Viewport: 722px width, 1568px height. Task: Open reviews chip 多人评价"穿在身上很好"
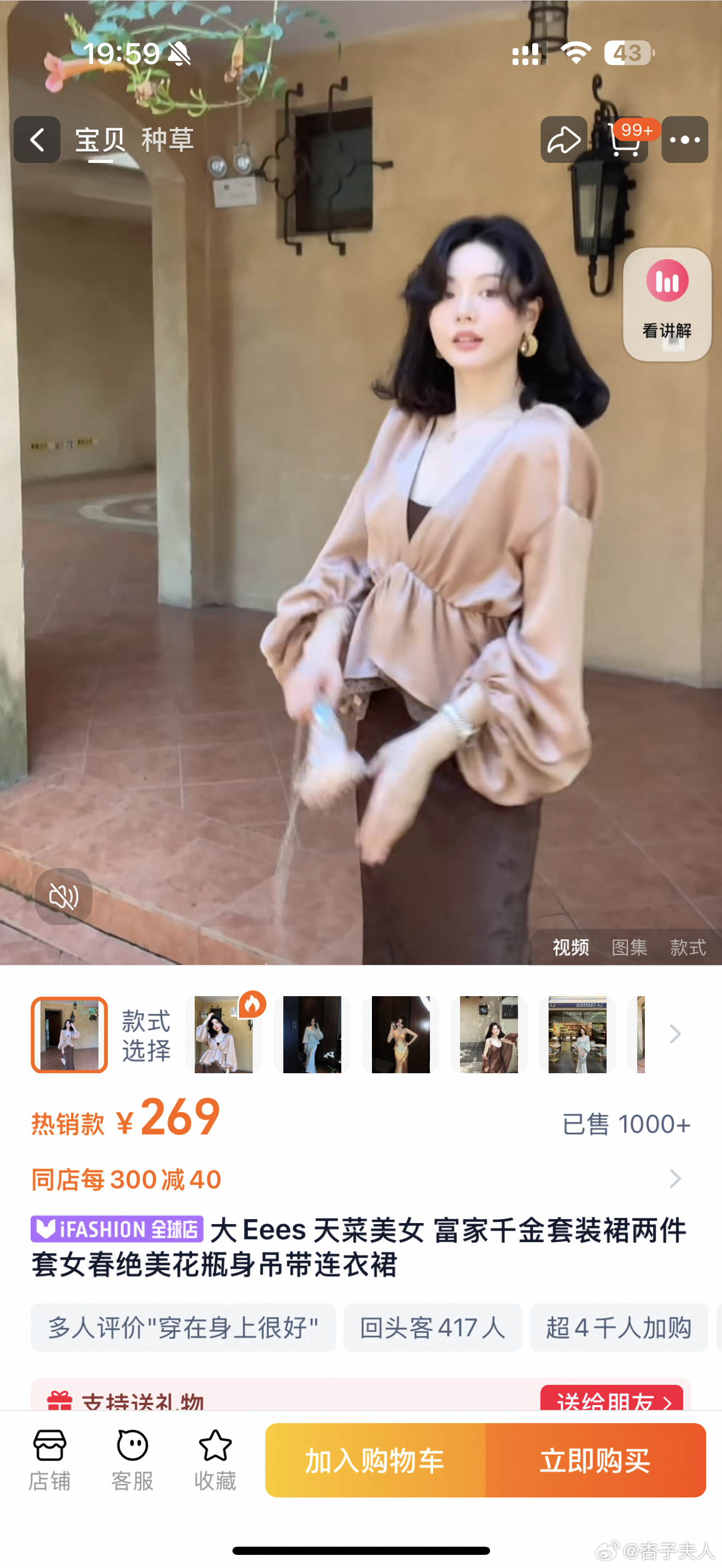pos(183,1327)
